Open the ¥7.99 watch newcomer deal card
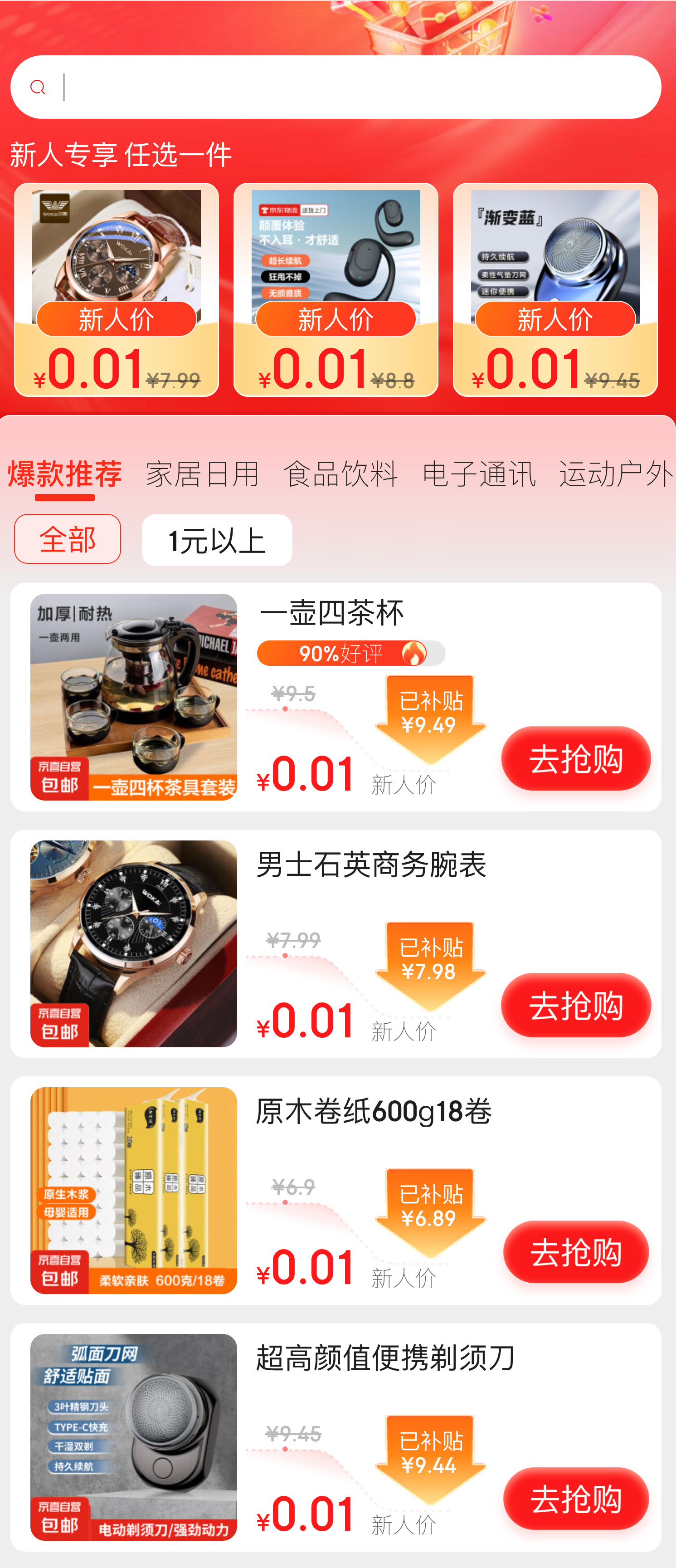 116,290
